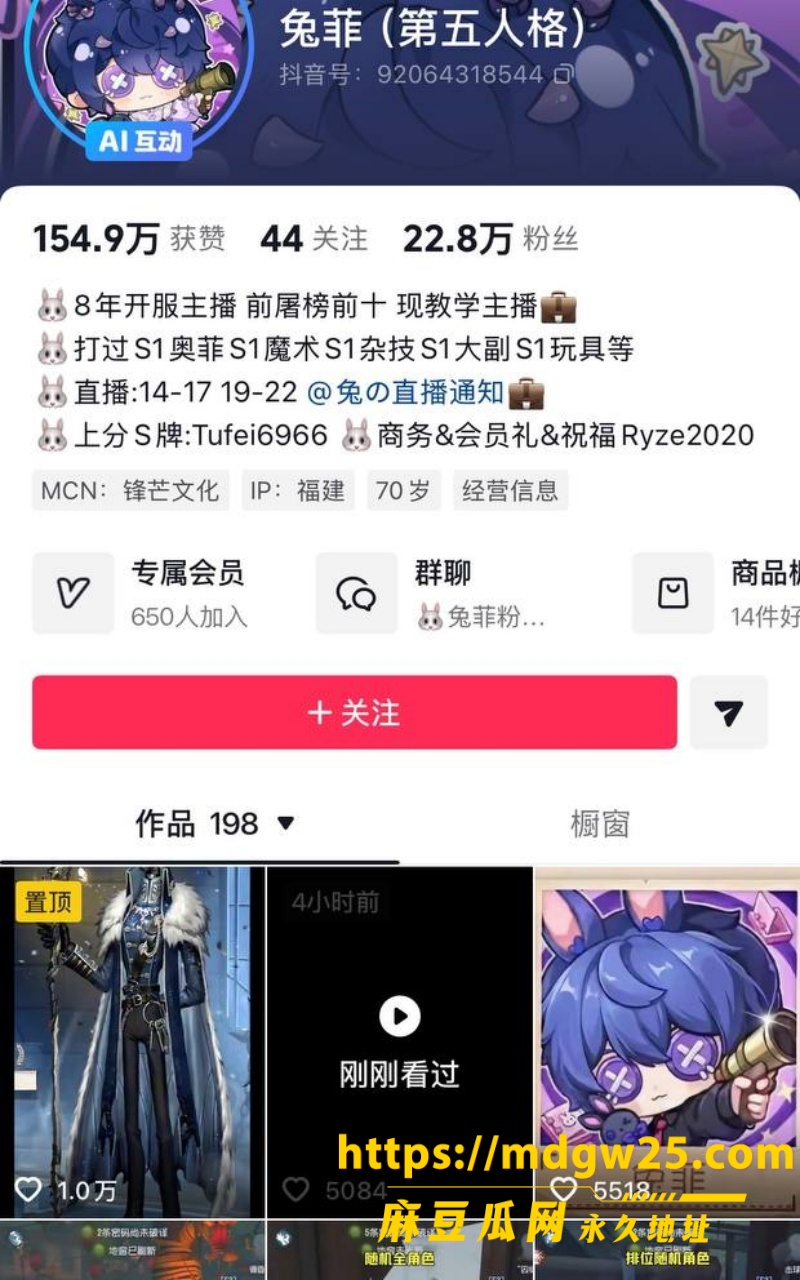Tap the red 关注 follow button
This screenshot has height=1280, width=800.
tap(354, 712)
